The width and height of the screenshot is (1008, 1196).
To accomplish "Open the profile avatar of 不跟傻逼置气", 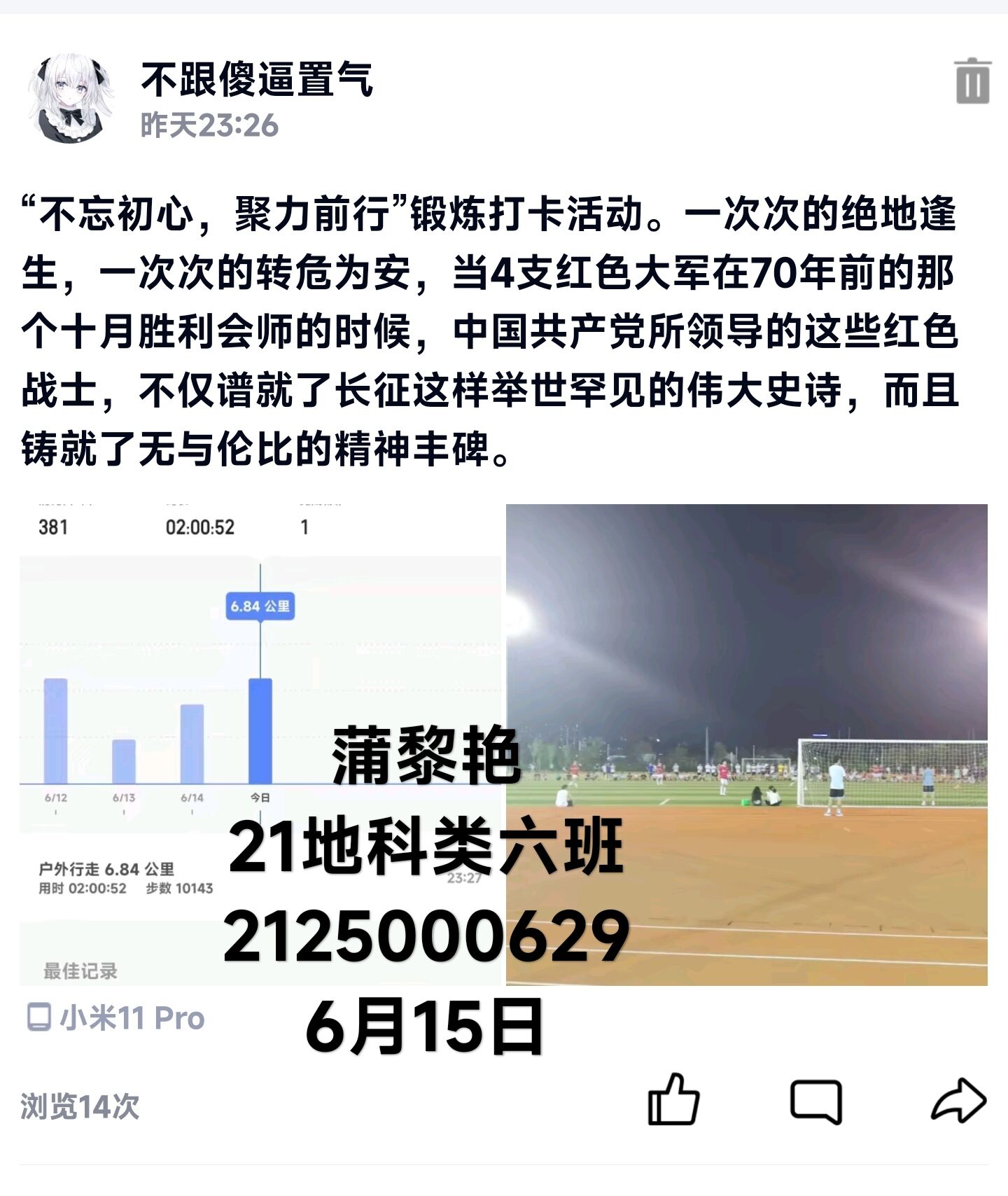I will 70,97.
